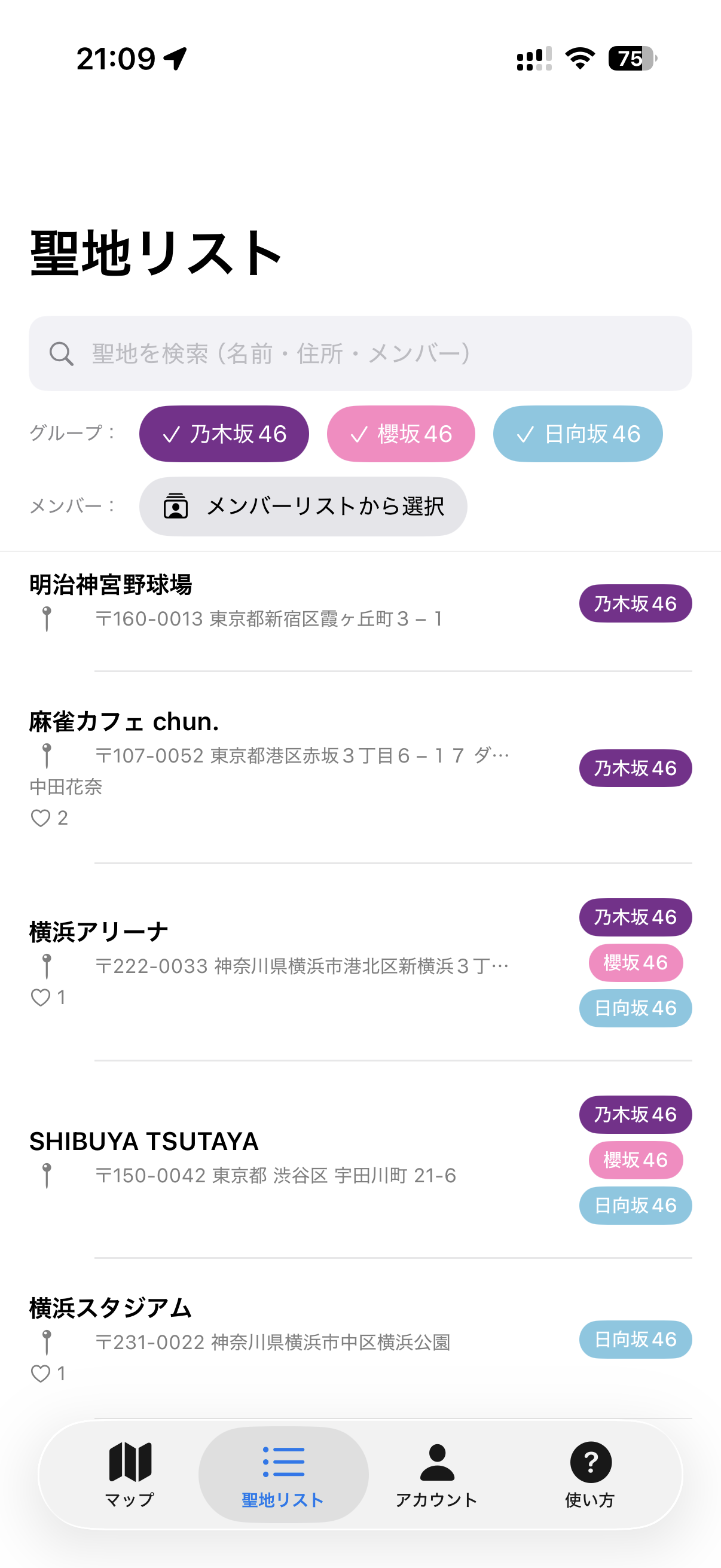Image resolution: width=721 pixels, height=1568 pixels.
Task: Tap the location arrow icon in the status bar
Action: click(175, 58)
